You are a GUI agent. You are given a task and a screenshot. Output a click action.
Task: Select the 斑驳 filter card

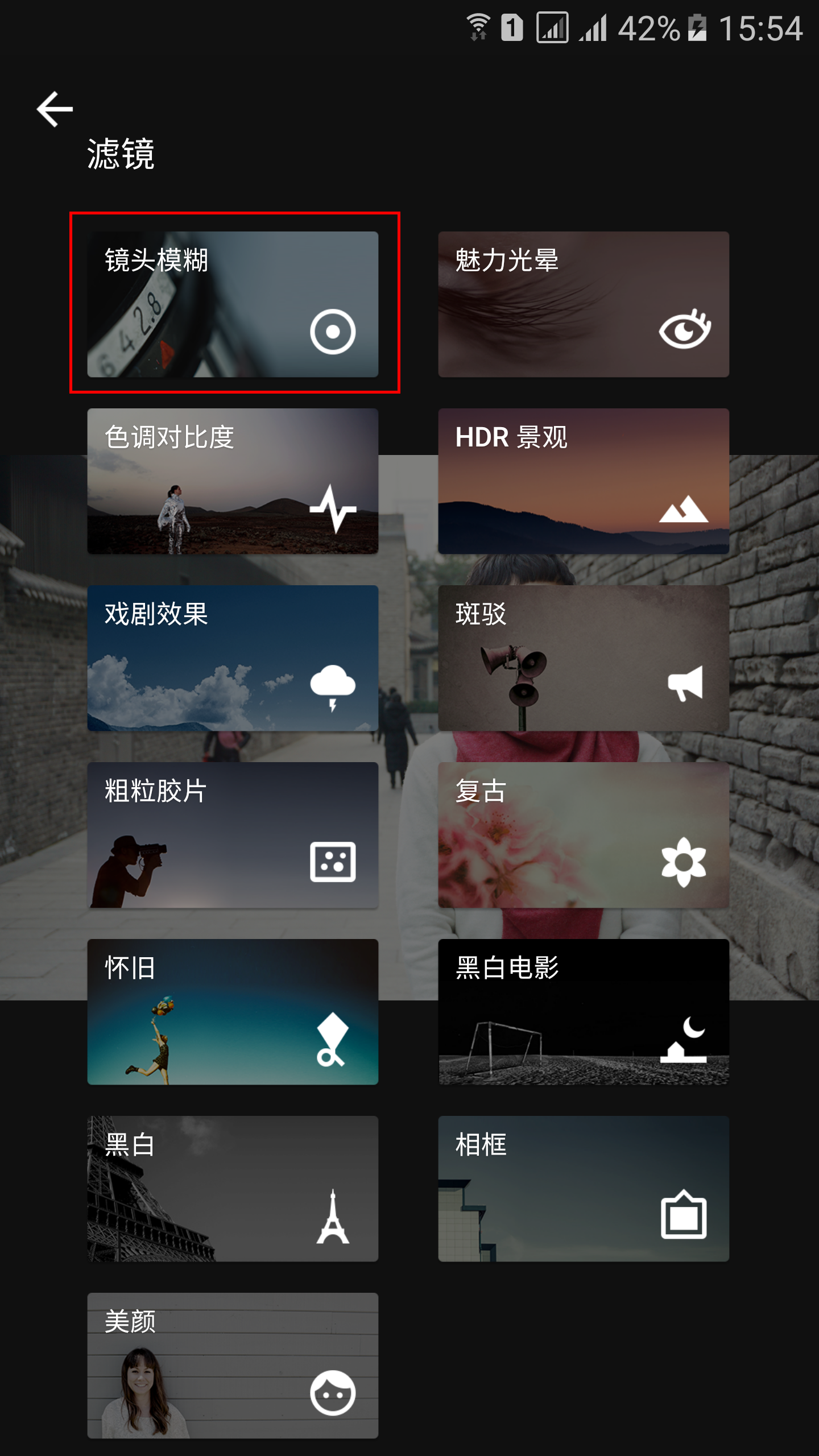[584, 657]
